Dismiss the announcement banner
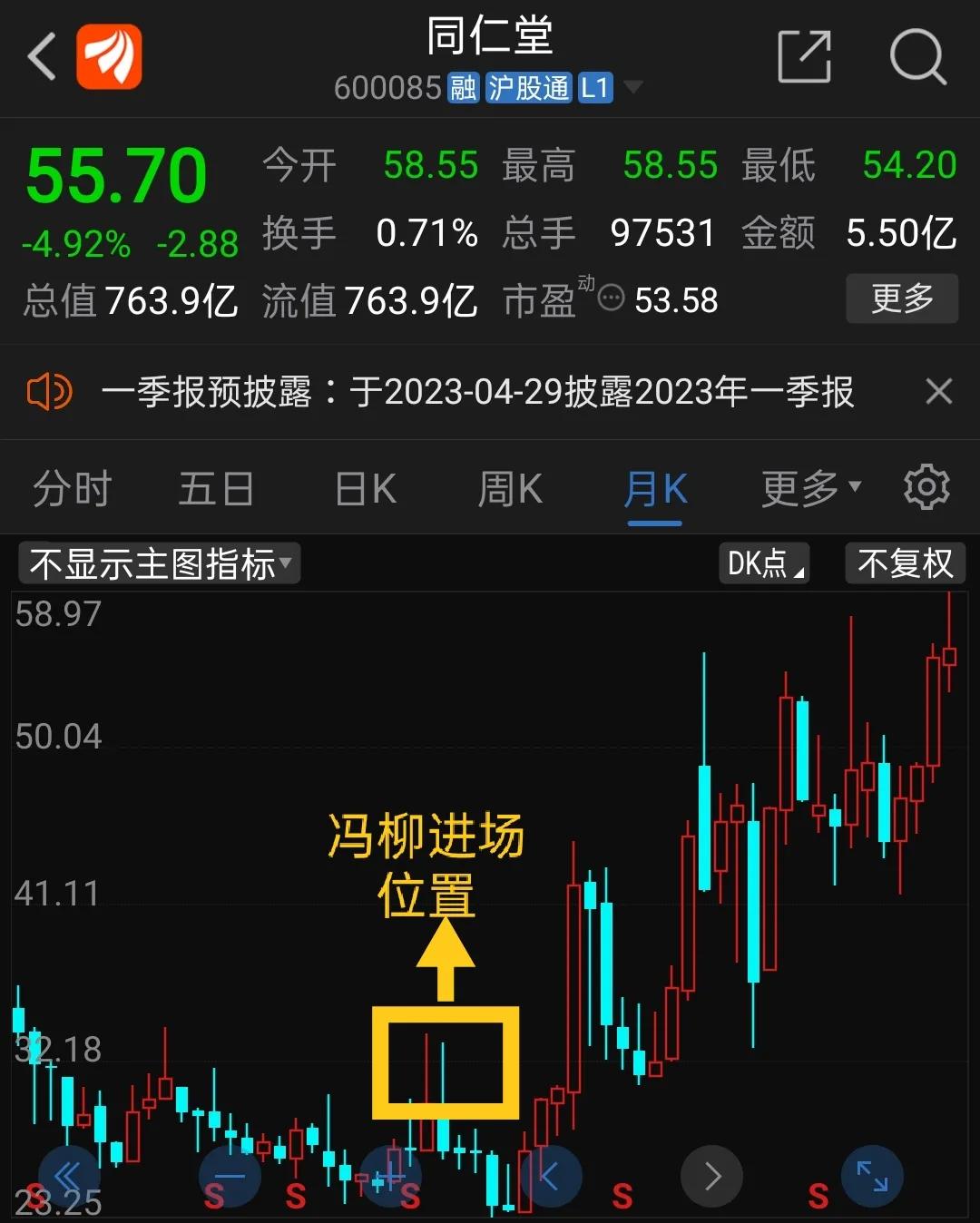This screenshot has height=1223, width=980. [938, 392]
